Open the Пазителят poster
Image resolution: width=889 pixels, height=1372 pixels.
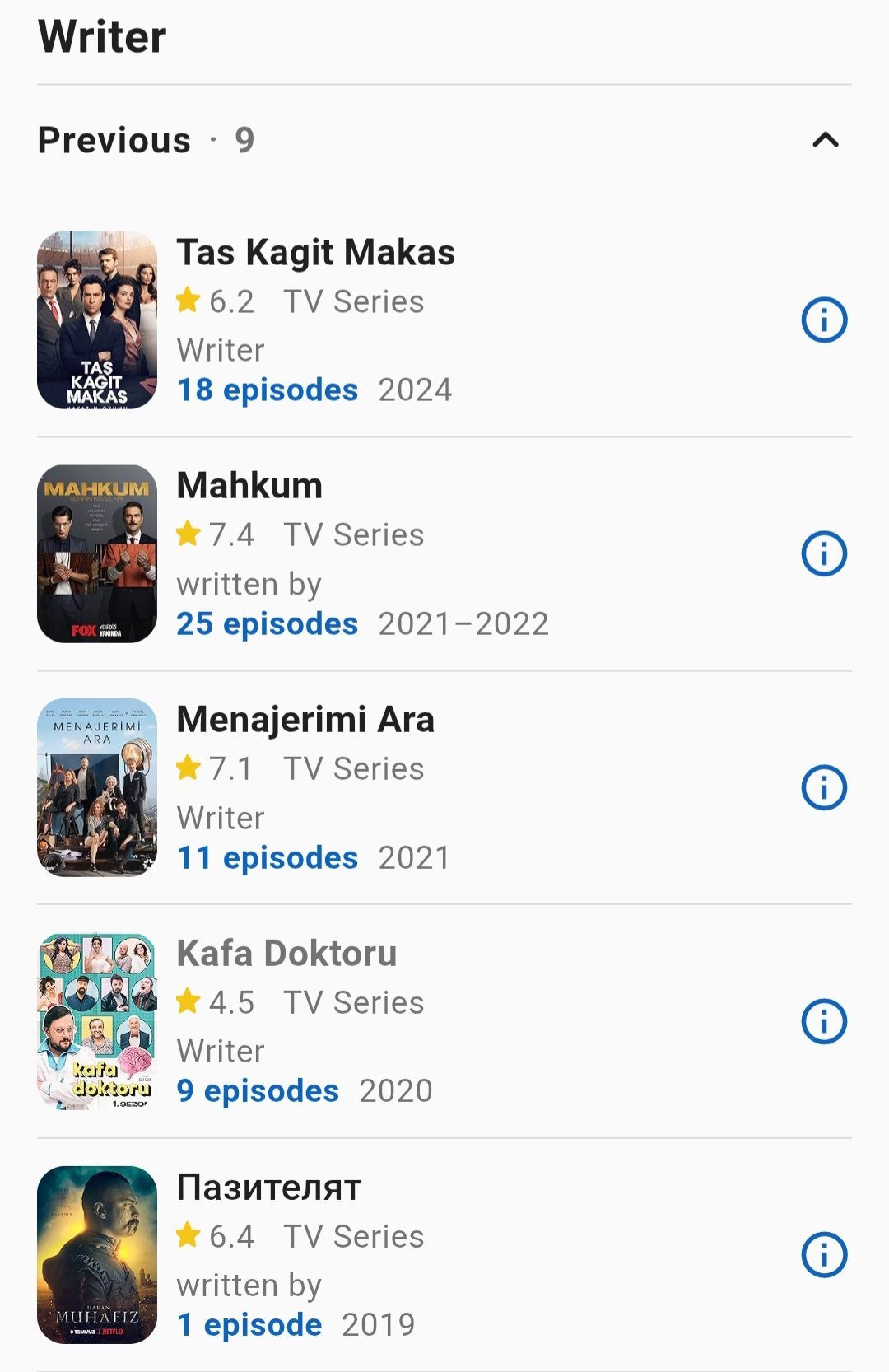[97, 1255]
